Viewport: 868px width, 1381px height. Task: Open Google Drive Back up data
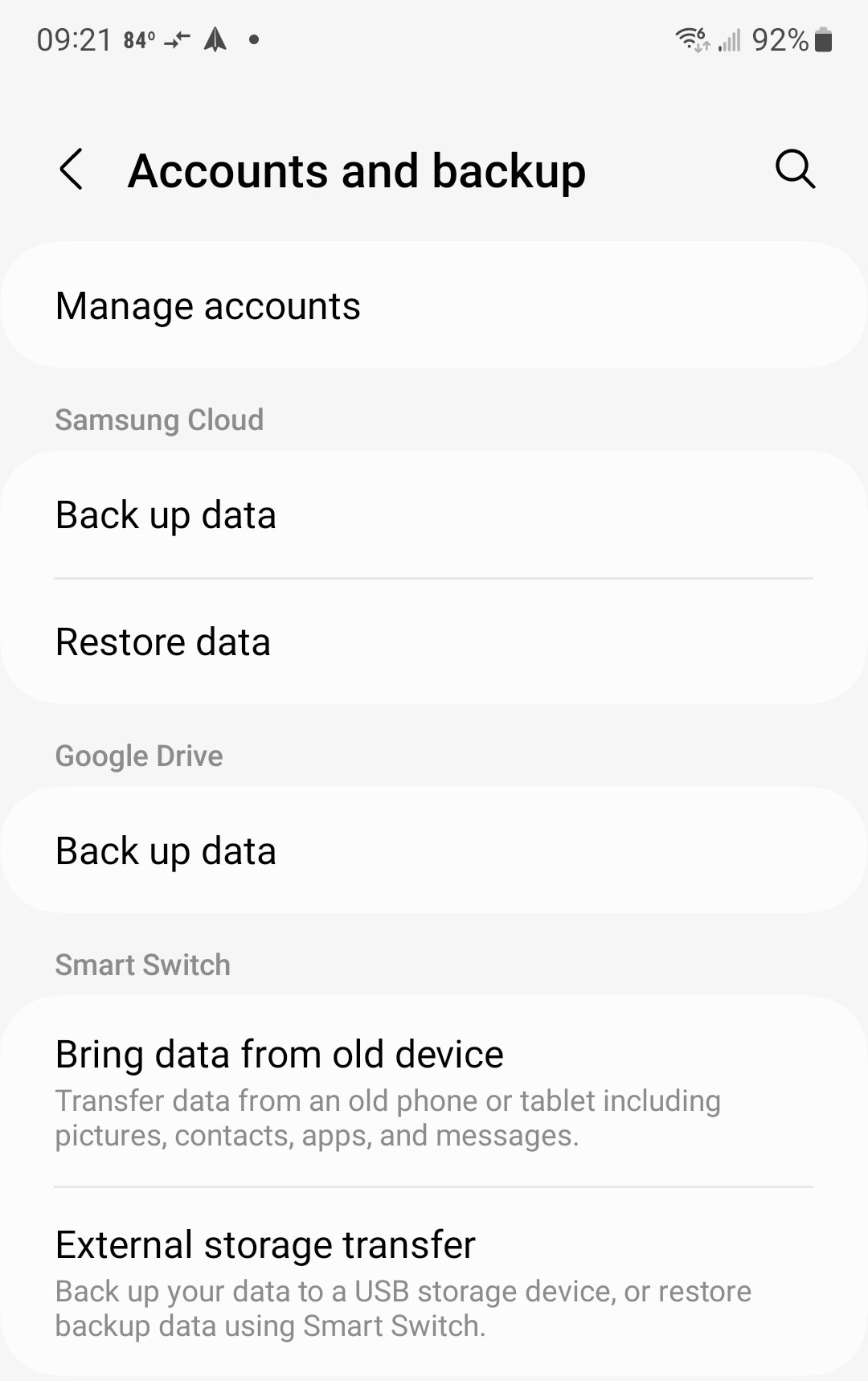[434, 851]
